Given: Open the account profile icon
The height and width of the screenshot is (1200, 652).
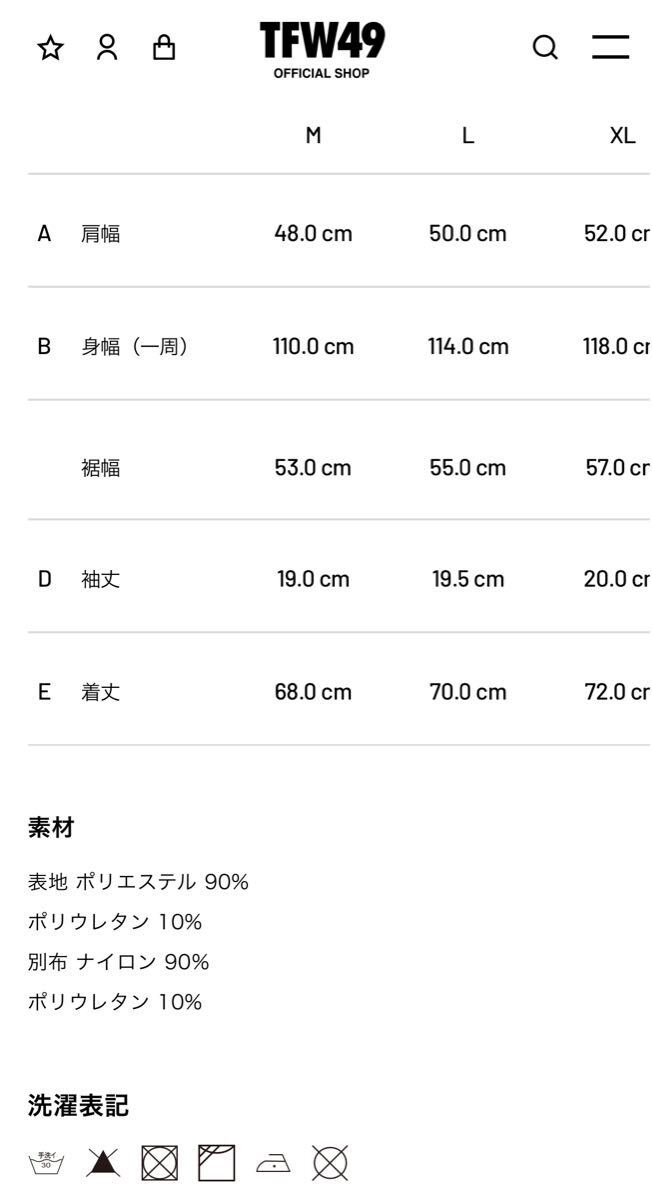Looking at the screenshot, I should [x=107, y=48].
